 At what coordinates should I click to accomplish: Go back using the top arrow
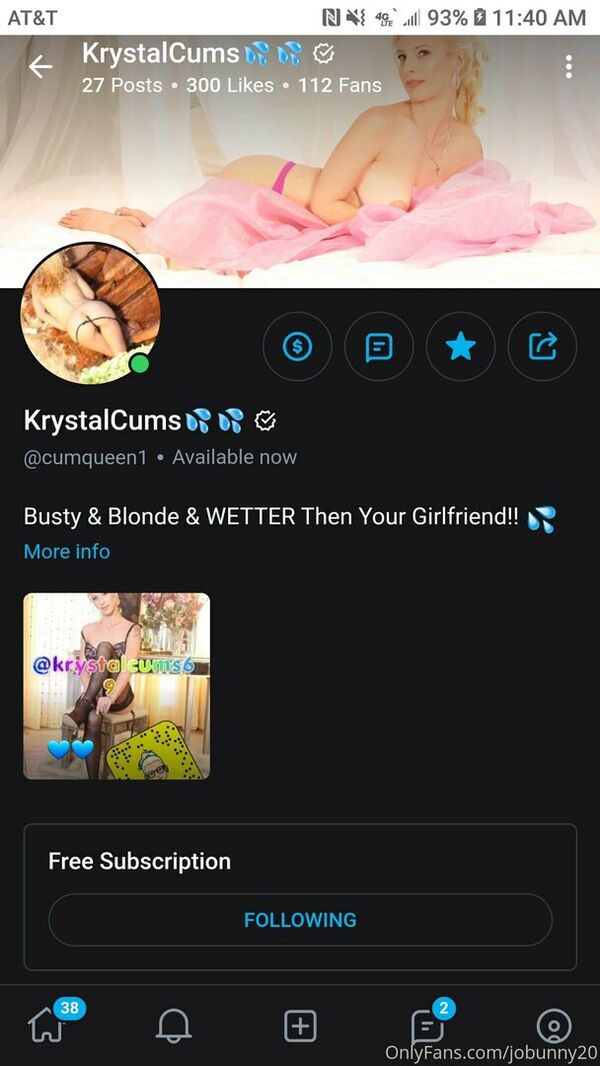pos(40,67)
